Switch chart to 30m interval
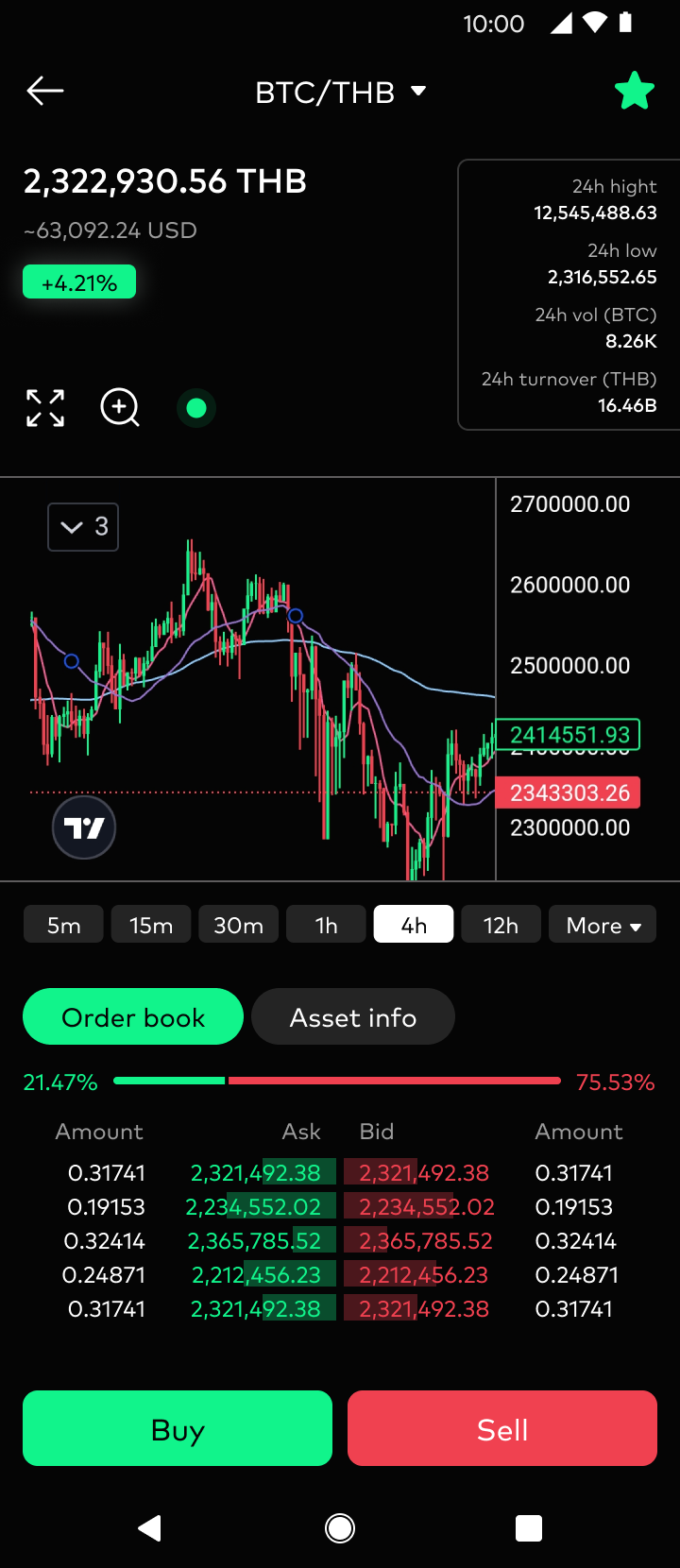The height and width of the screenshot is (1568, 680). click(x=238, y=925)
